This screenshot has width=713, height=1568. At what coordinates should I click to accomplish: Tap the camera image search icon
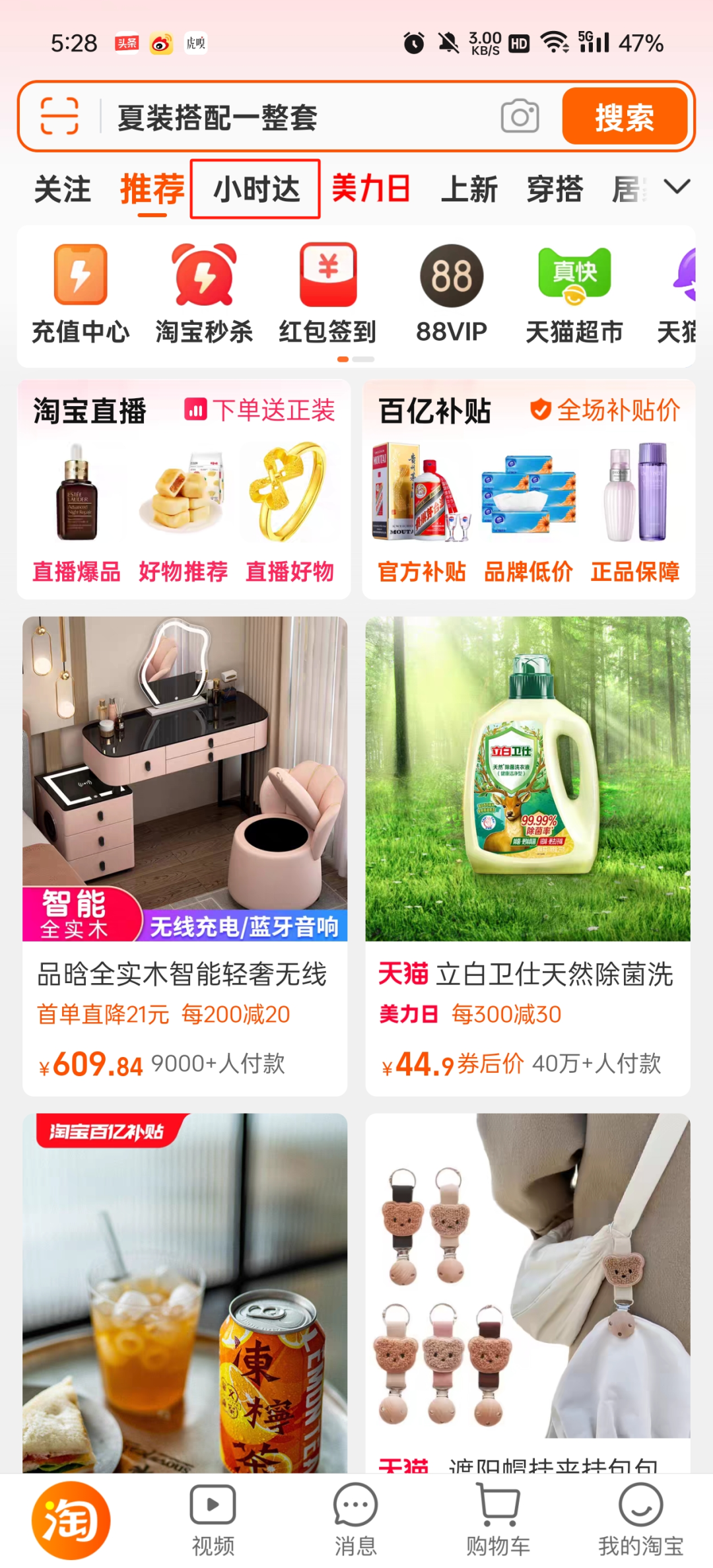(520, 116)
